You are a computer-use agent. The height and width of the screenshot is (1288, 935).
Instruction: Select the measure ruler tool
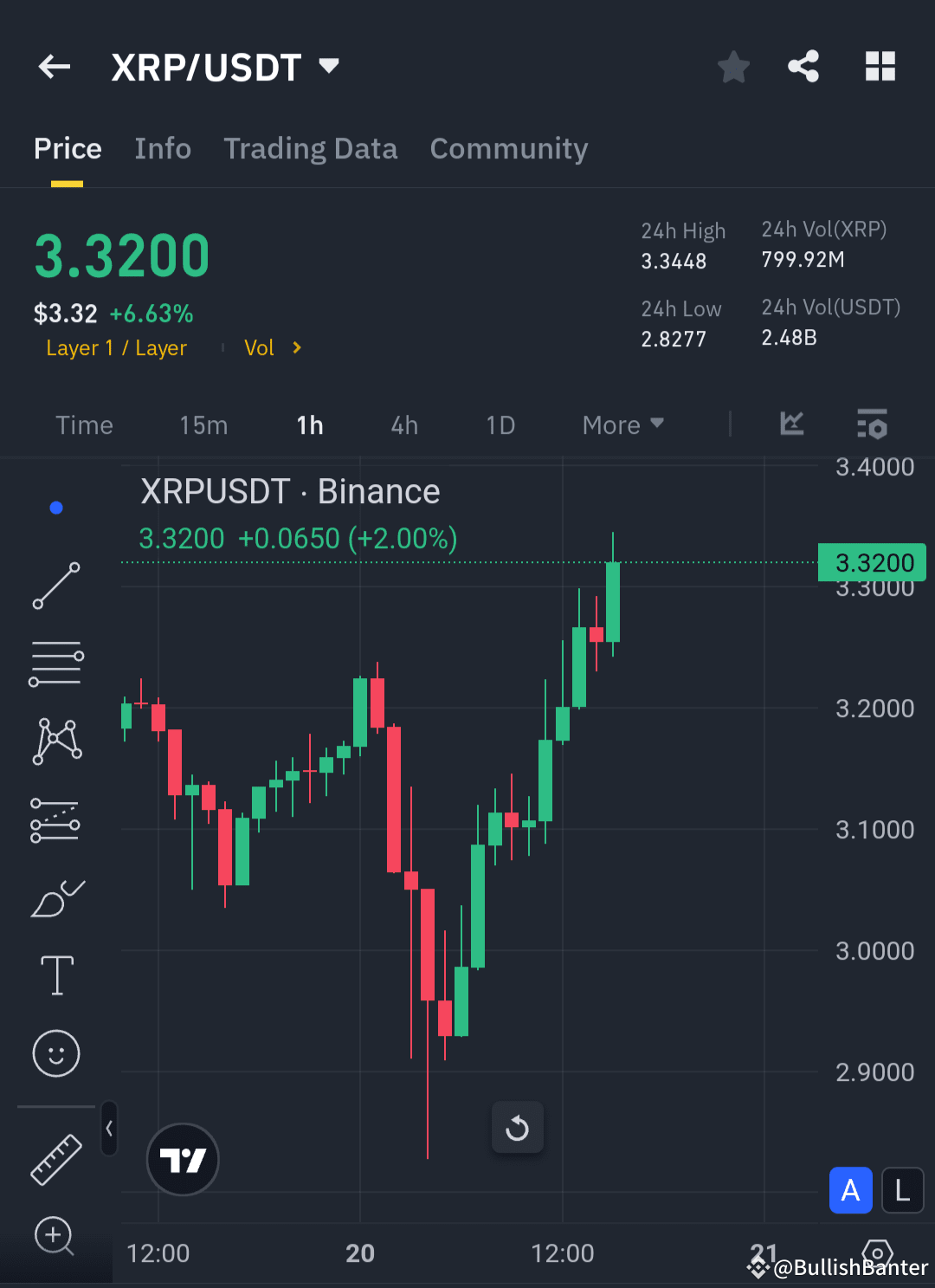click(55, 1158)
